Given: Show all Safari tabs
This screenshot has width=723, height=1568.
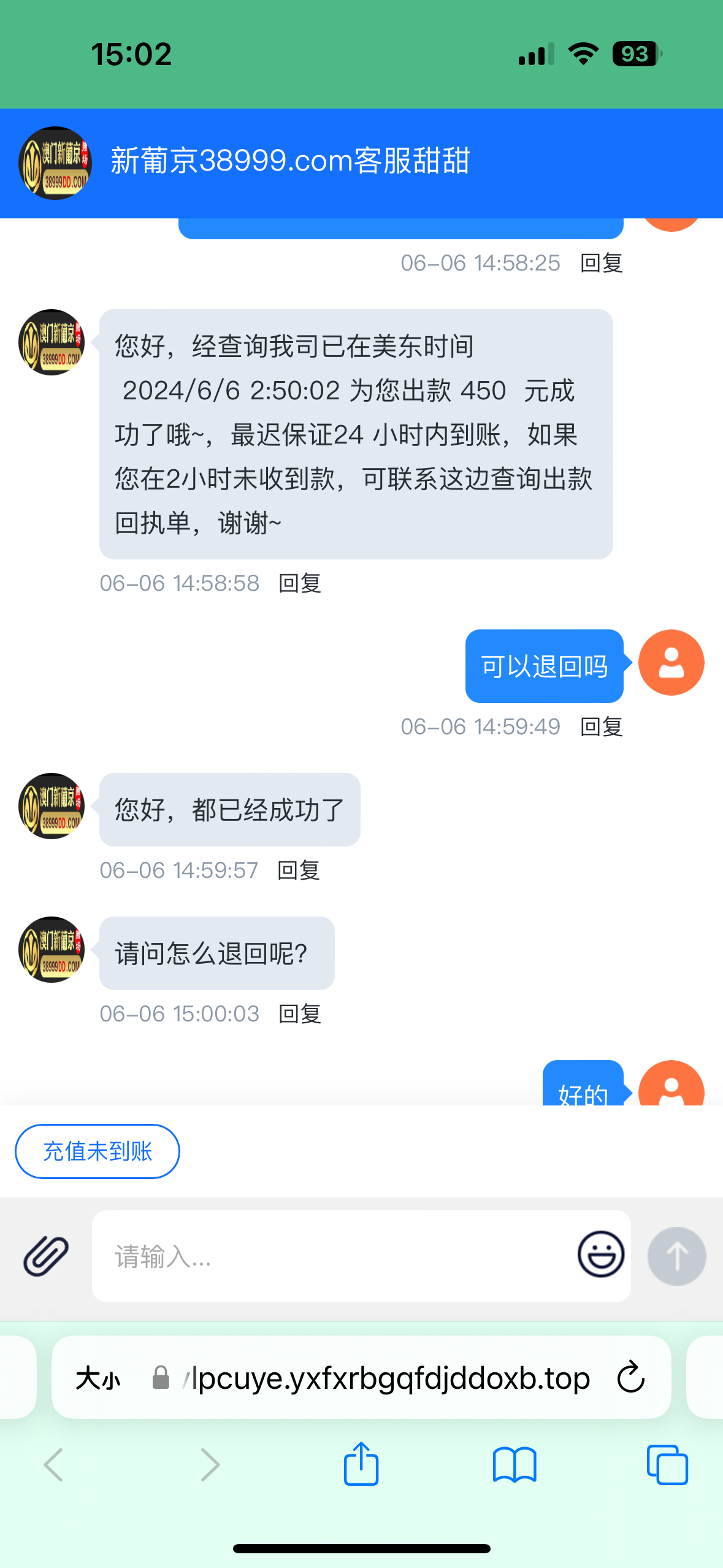Looking at the screenshot, I should [x=667, y=1465].
